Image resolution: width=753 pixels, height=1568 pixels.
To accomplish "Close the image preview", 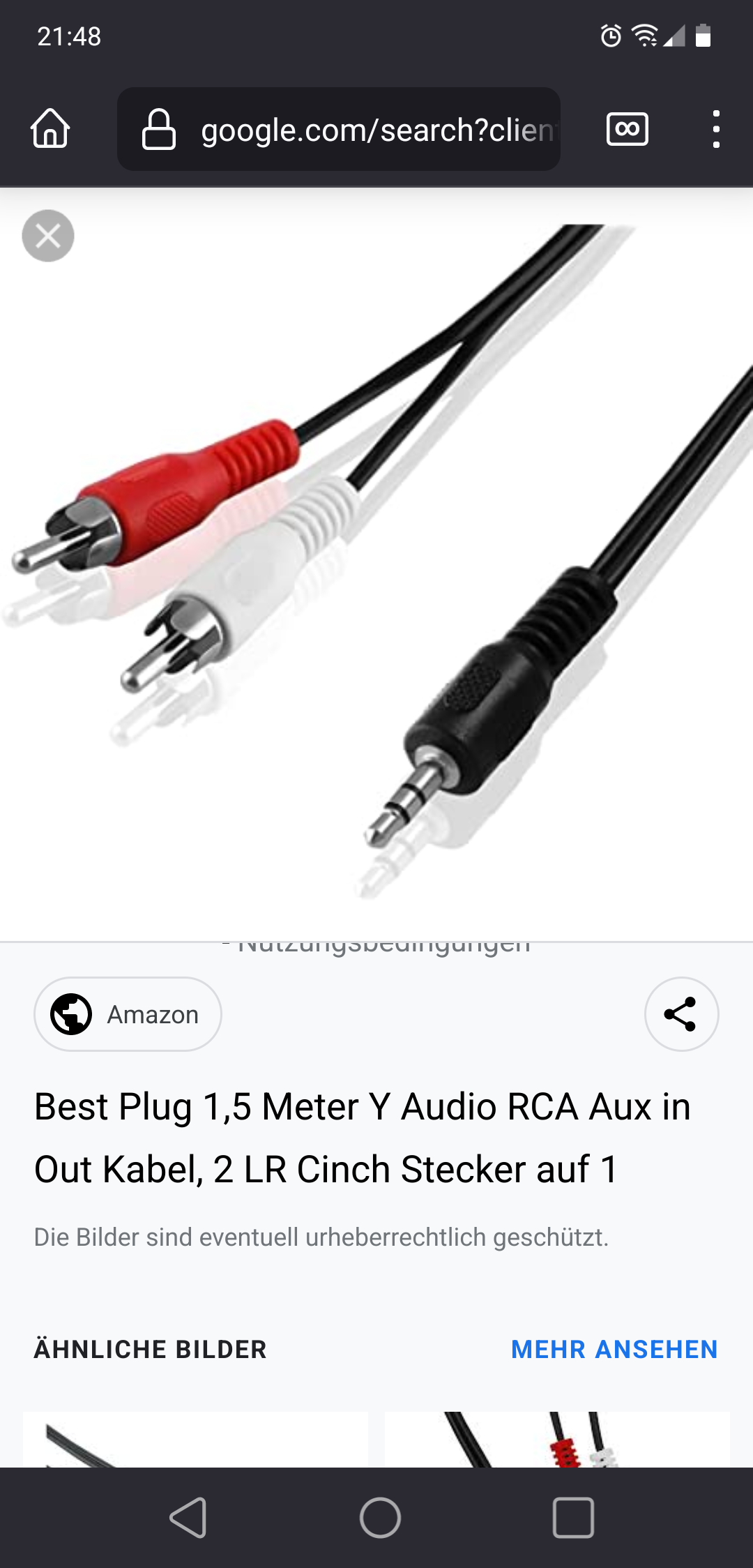I will (x=48, y=236).
